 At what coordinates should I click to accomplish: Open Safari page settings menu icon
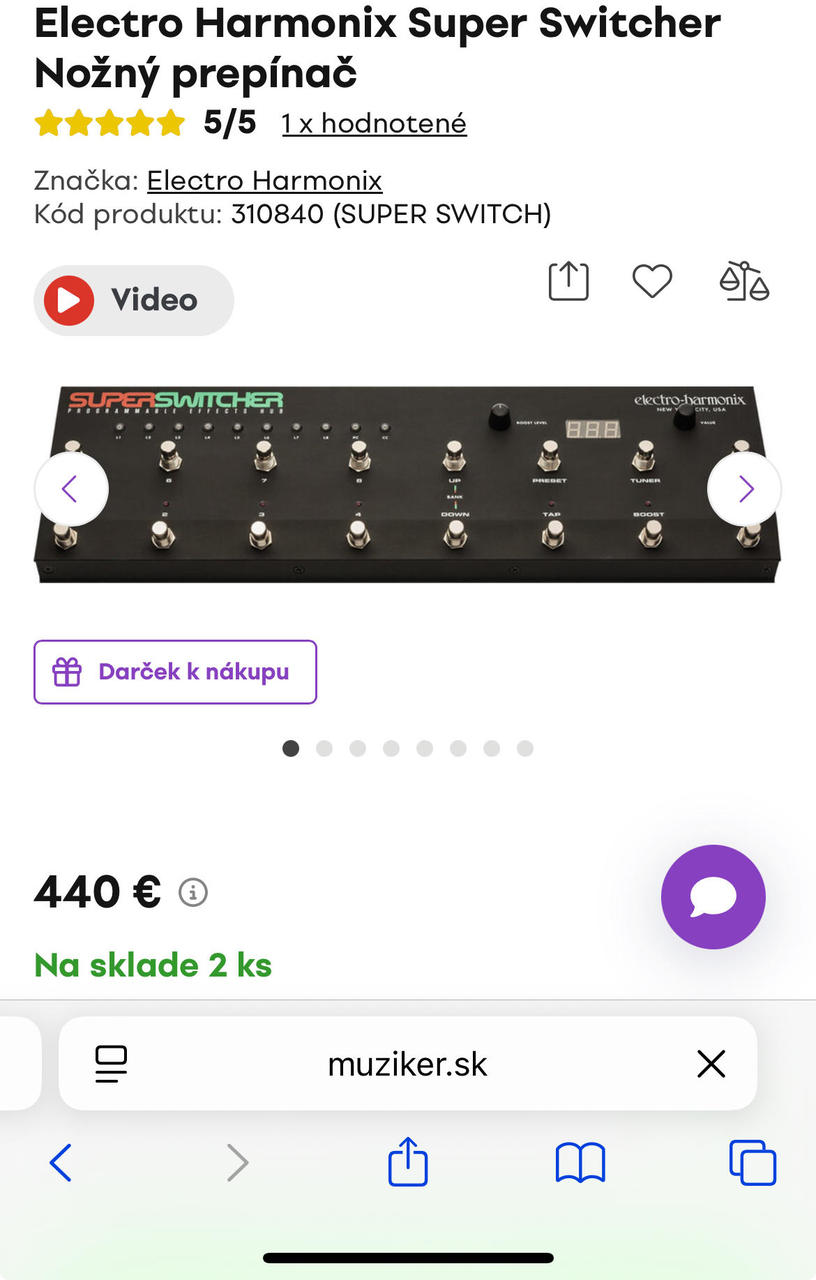pyautogui.click(x=111, y=1064)
